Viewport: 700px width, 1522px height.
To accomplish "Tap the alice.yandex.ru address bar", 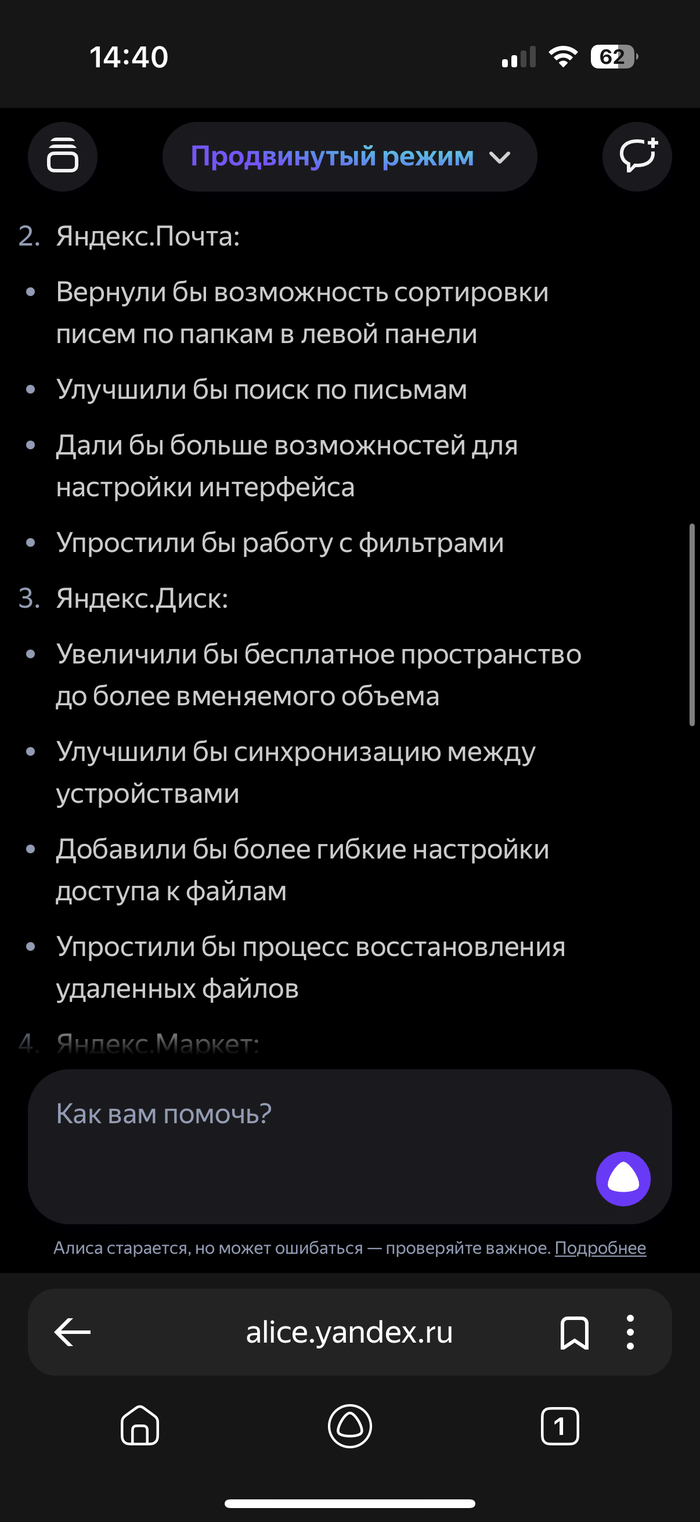I will click(x=349, y=1332).
